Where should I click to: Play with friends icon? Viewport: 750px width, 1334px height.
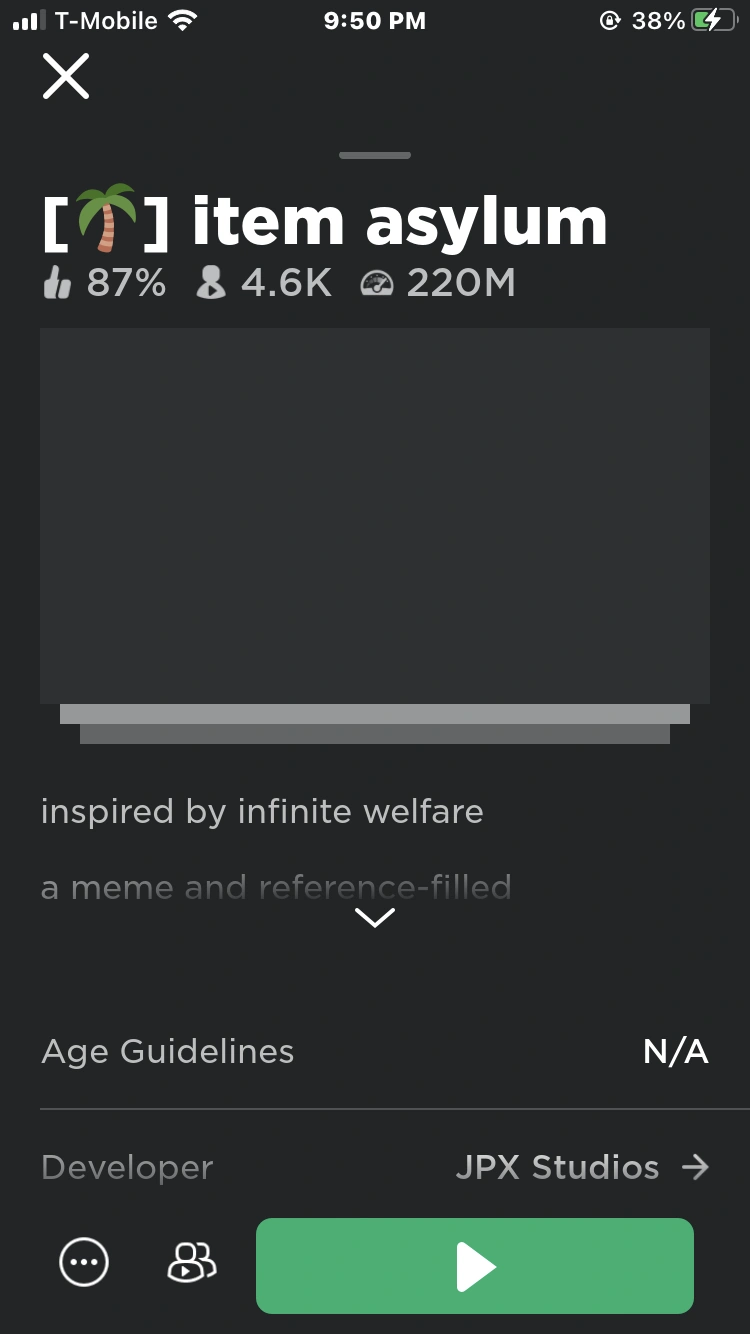tap(191, 1263)
